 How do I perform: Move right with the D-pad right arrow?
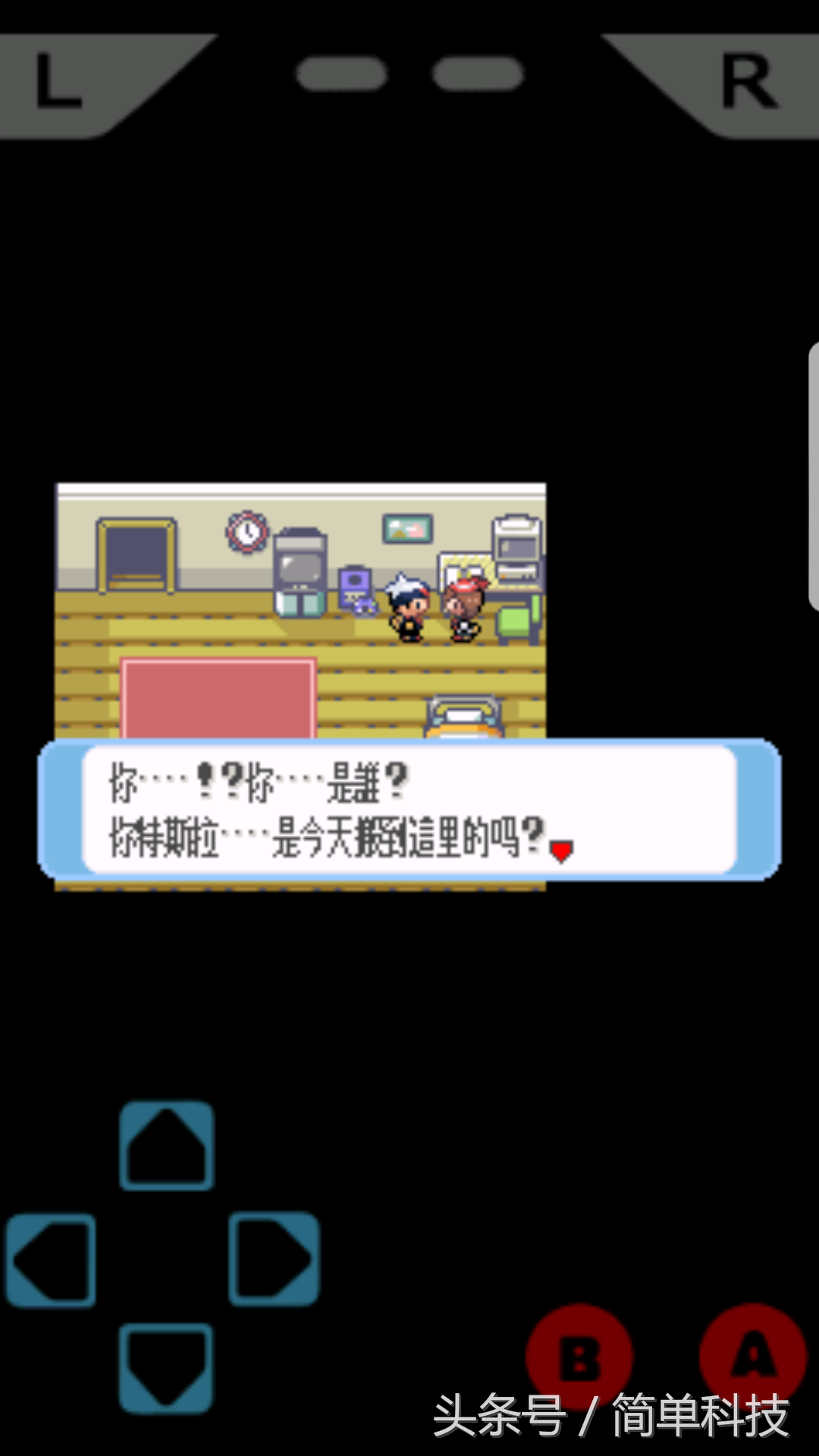(x=274, y=1259)
